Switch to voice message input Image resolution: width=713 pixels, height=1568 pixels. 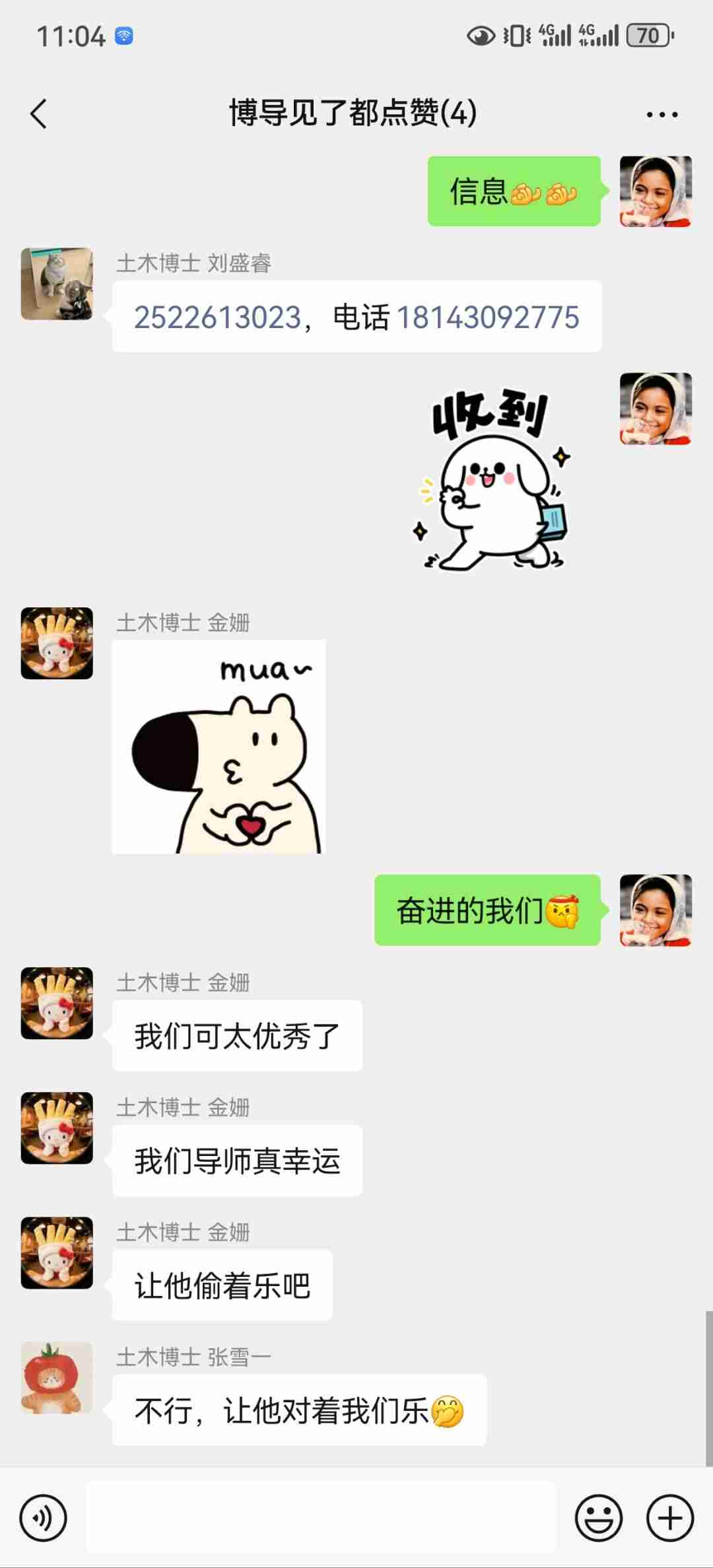click(44, 1518)
